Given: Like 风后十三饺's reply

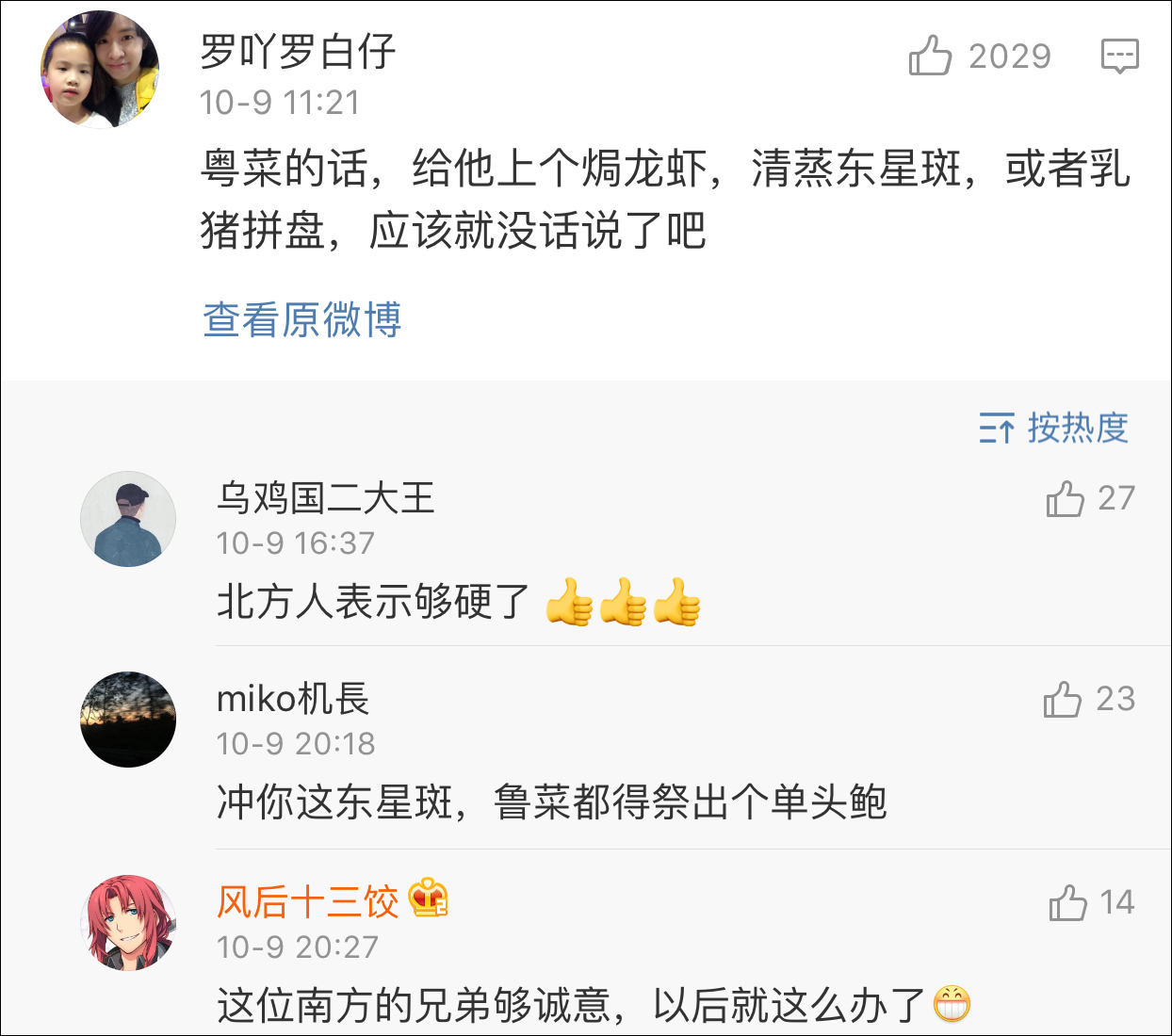Looking at the screenshot, I should pos(1068,902).
